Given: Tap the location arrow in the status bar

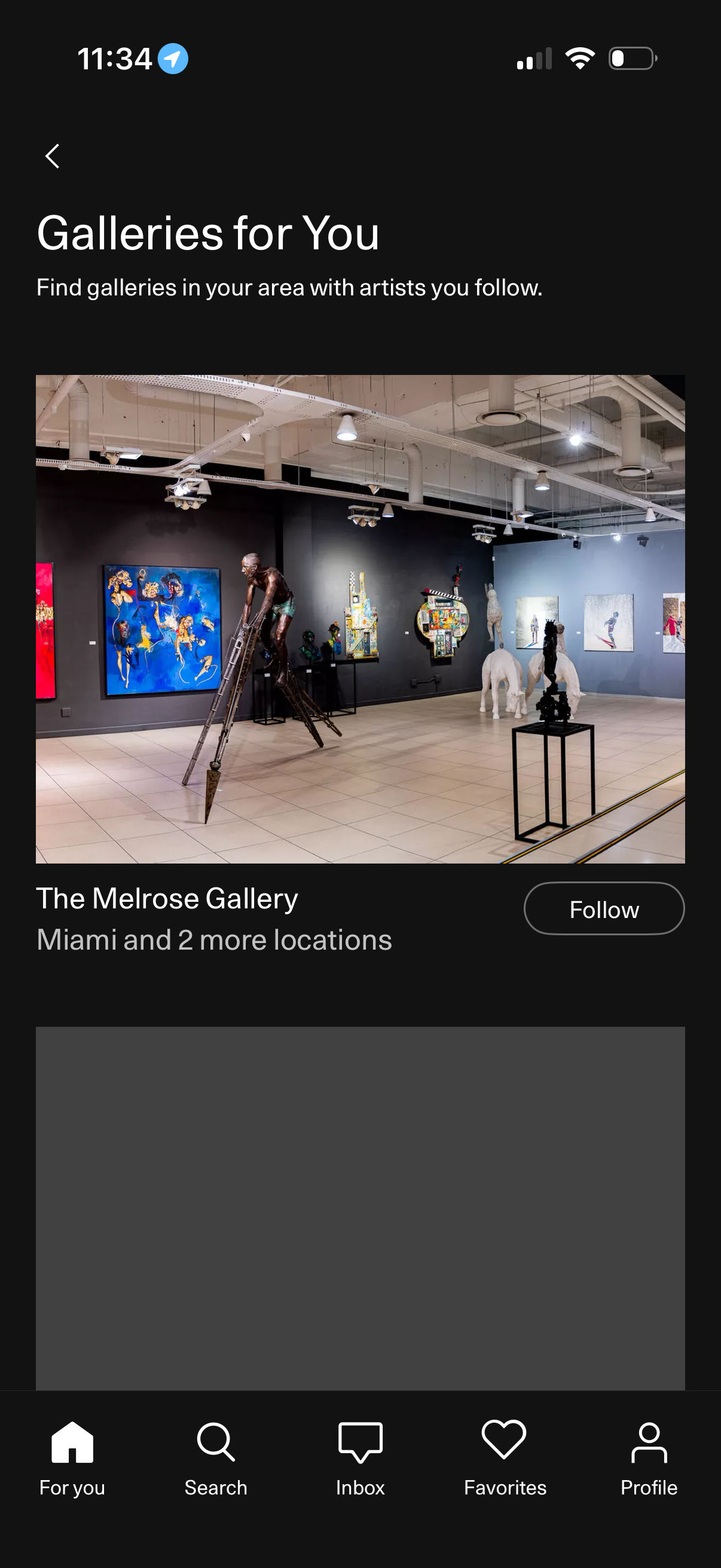Looking at the screenshot, I should [172, 59].
